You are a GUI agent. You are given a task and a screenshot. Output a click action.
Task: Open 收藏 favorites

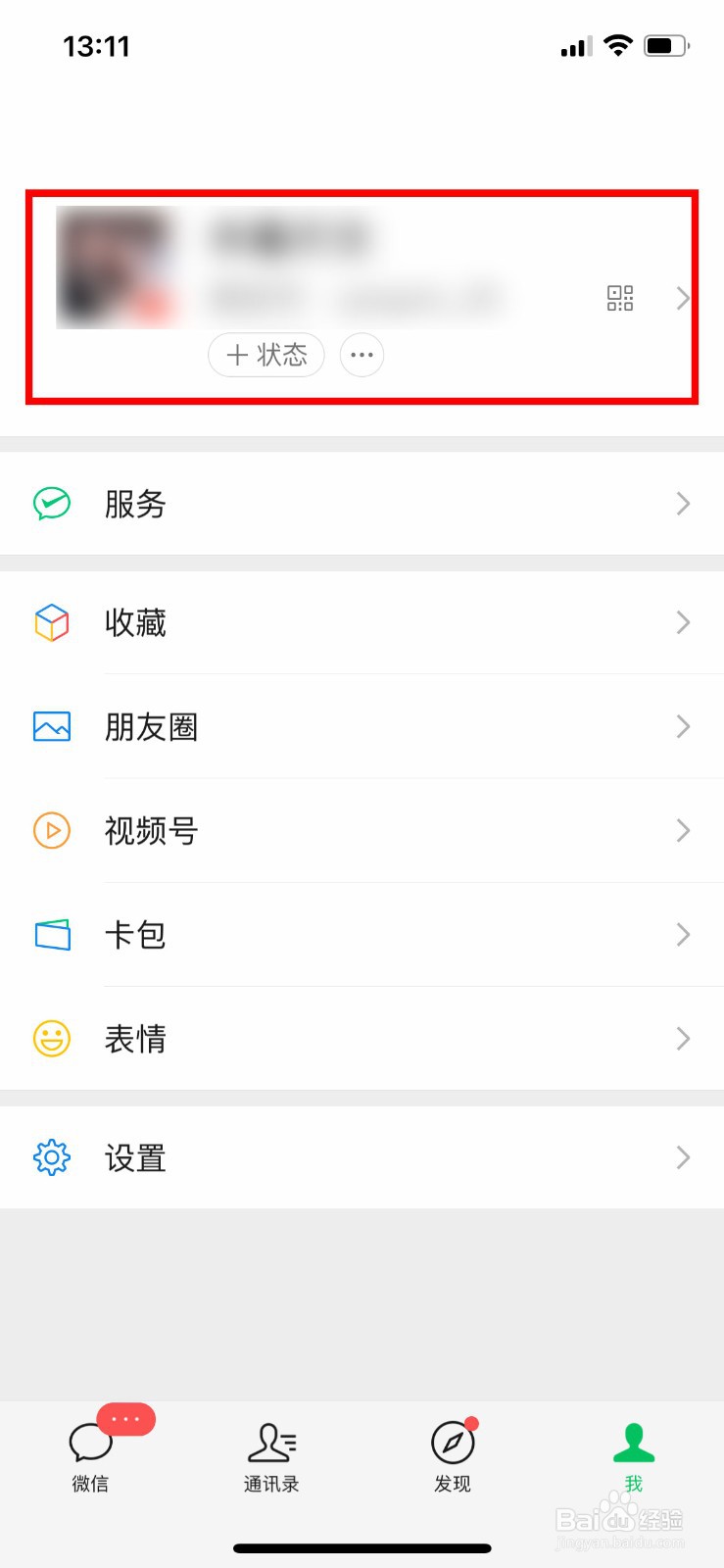pyautogui.click(x=362, y=622)
